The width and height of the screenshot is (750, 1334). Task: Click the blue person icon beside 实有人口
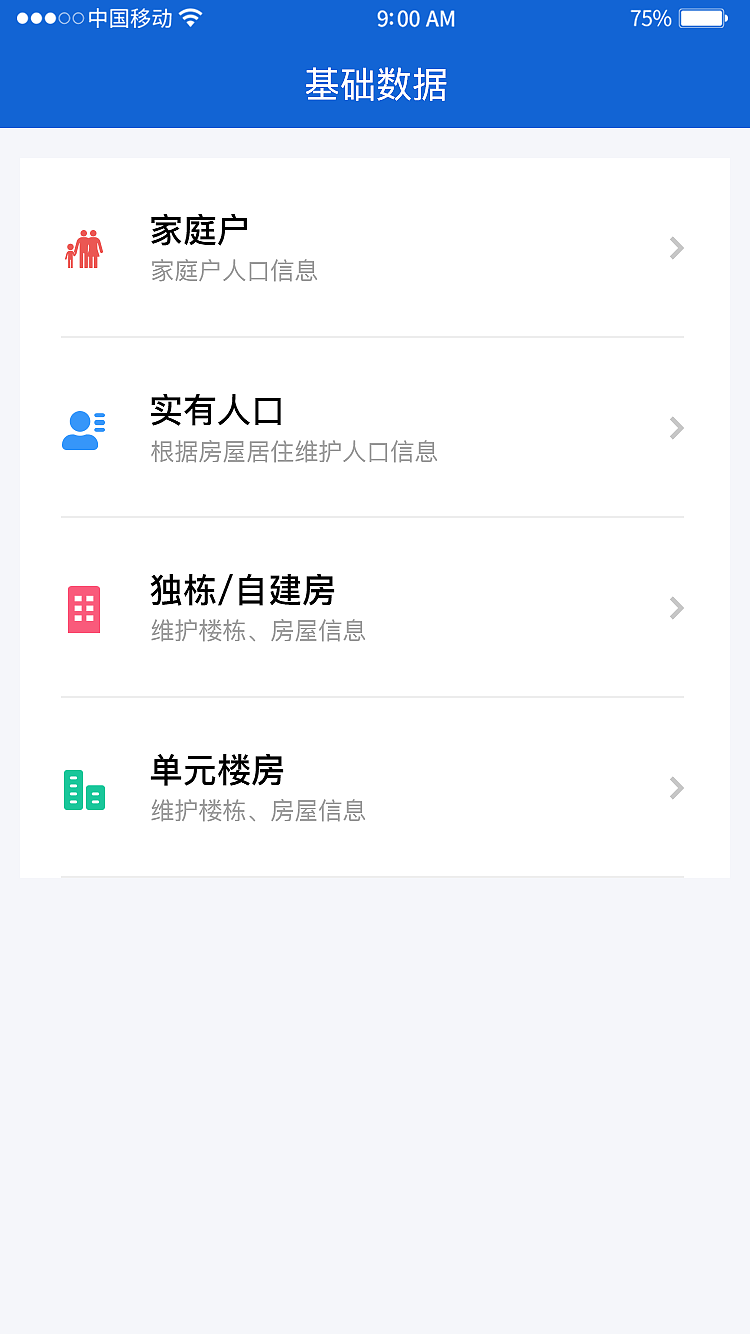tap(84, 428)
